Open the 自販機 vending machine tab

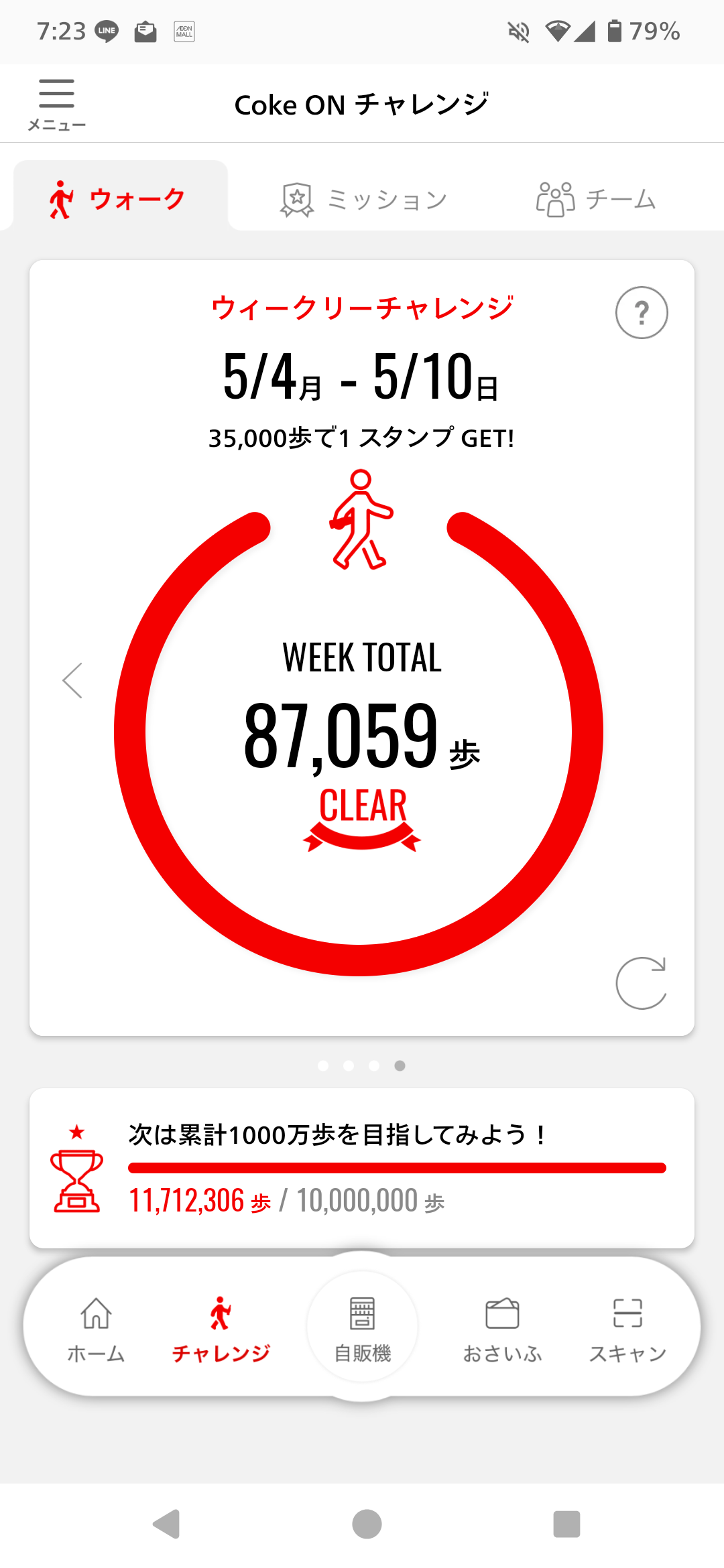pos(362,1328)
